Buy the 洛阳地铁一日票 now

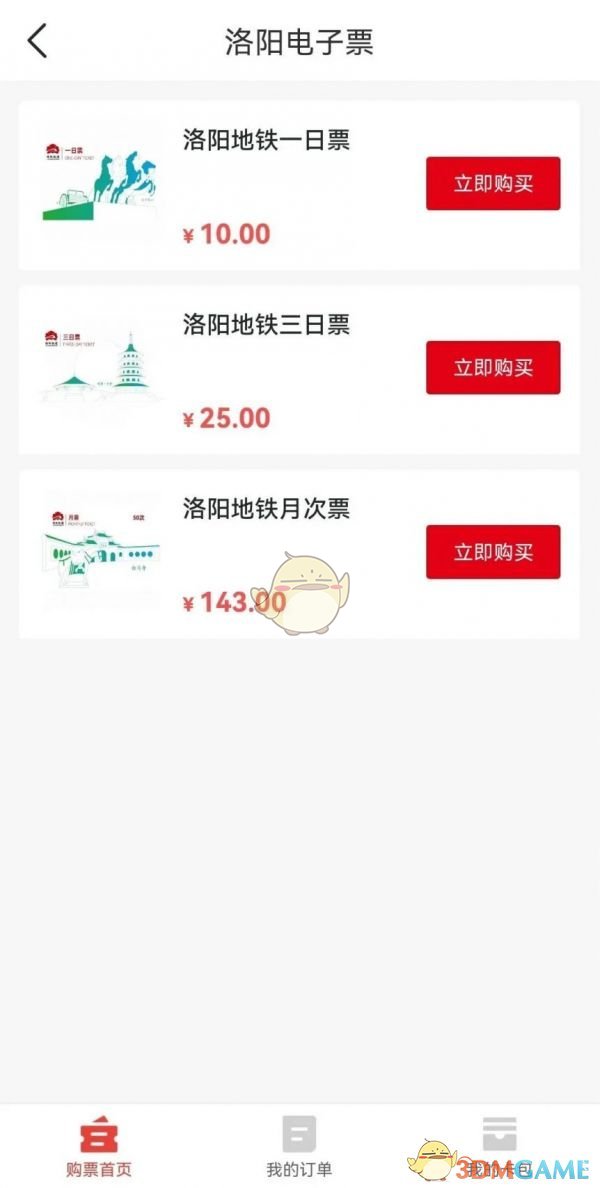point(493,184)
